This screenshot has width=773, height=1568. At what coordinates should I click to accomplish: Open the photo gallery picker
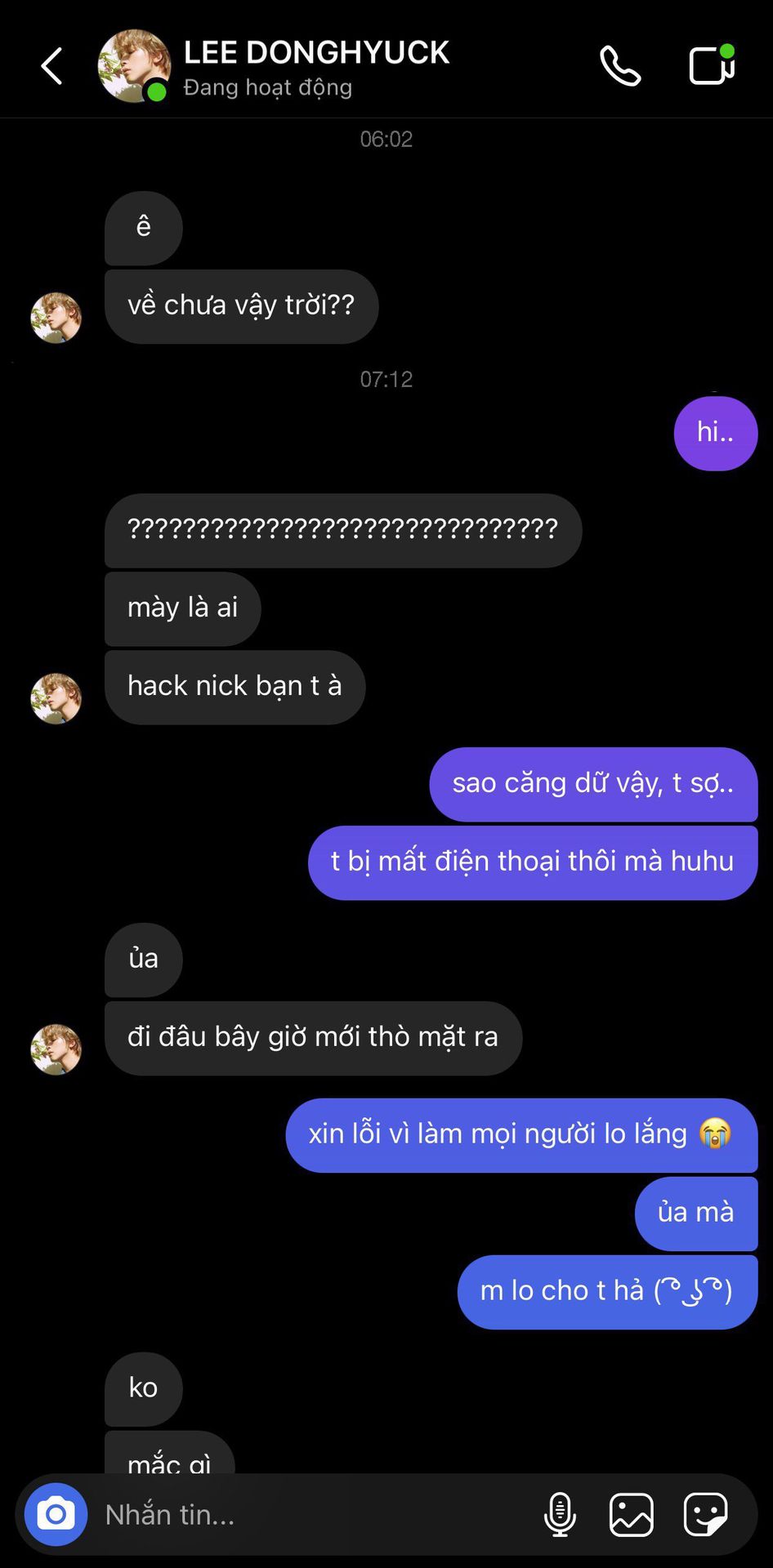tap(632, 1515)
